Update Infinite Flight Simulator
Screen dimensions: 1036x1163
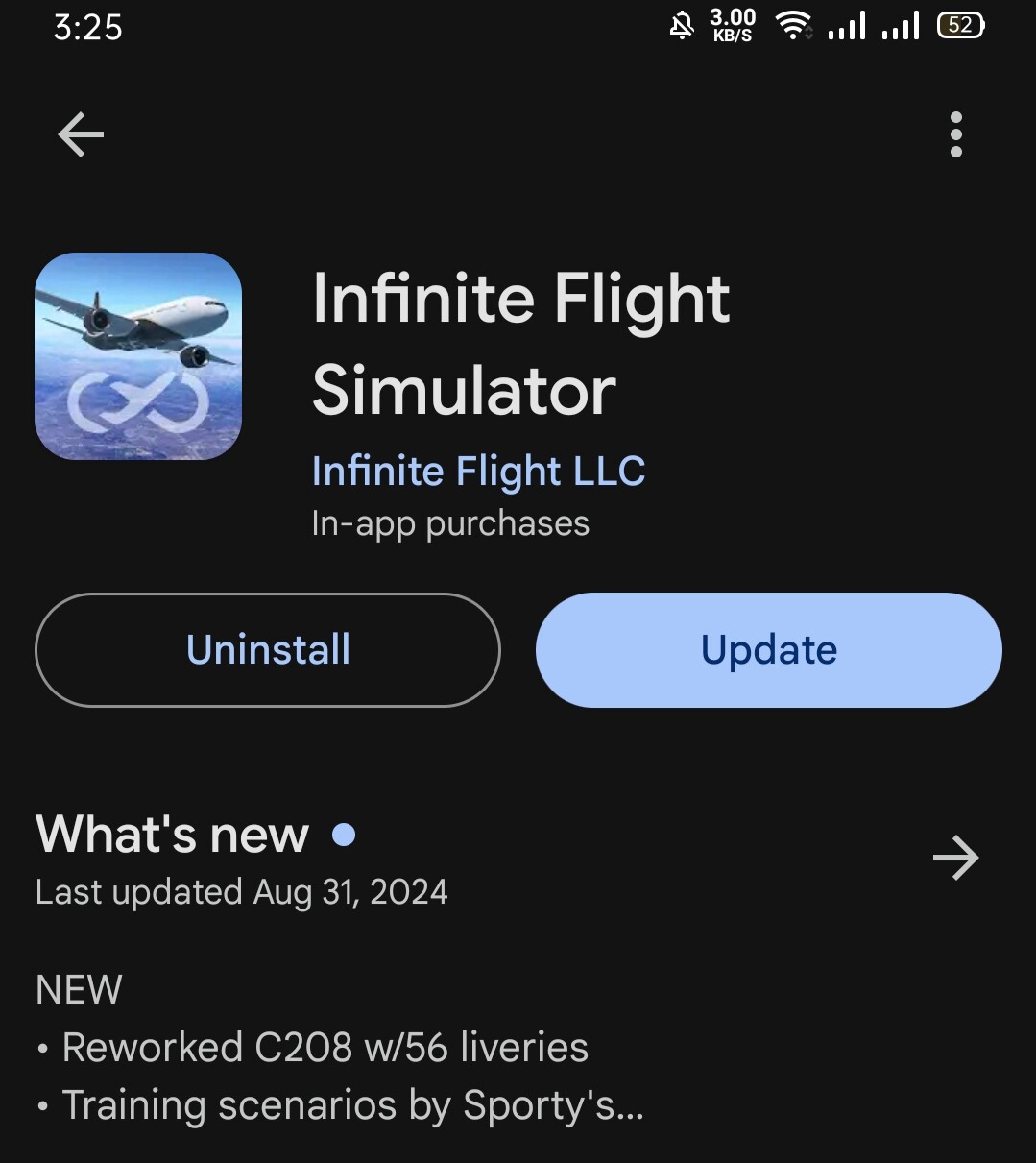click(768, 650)
